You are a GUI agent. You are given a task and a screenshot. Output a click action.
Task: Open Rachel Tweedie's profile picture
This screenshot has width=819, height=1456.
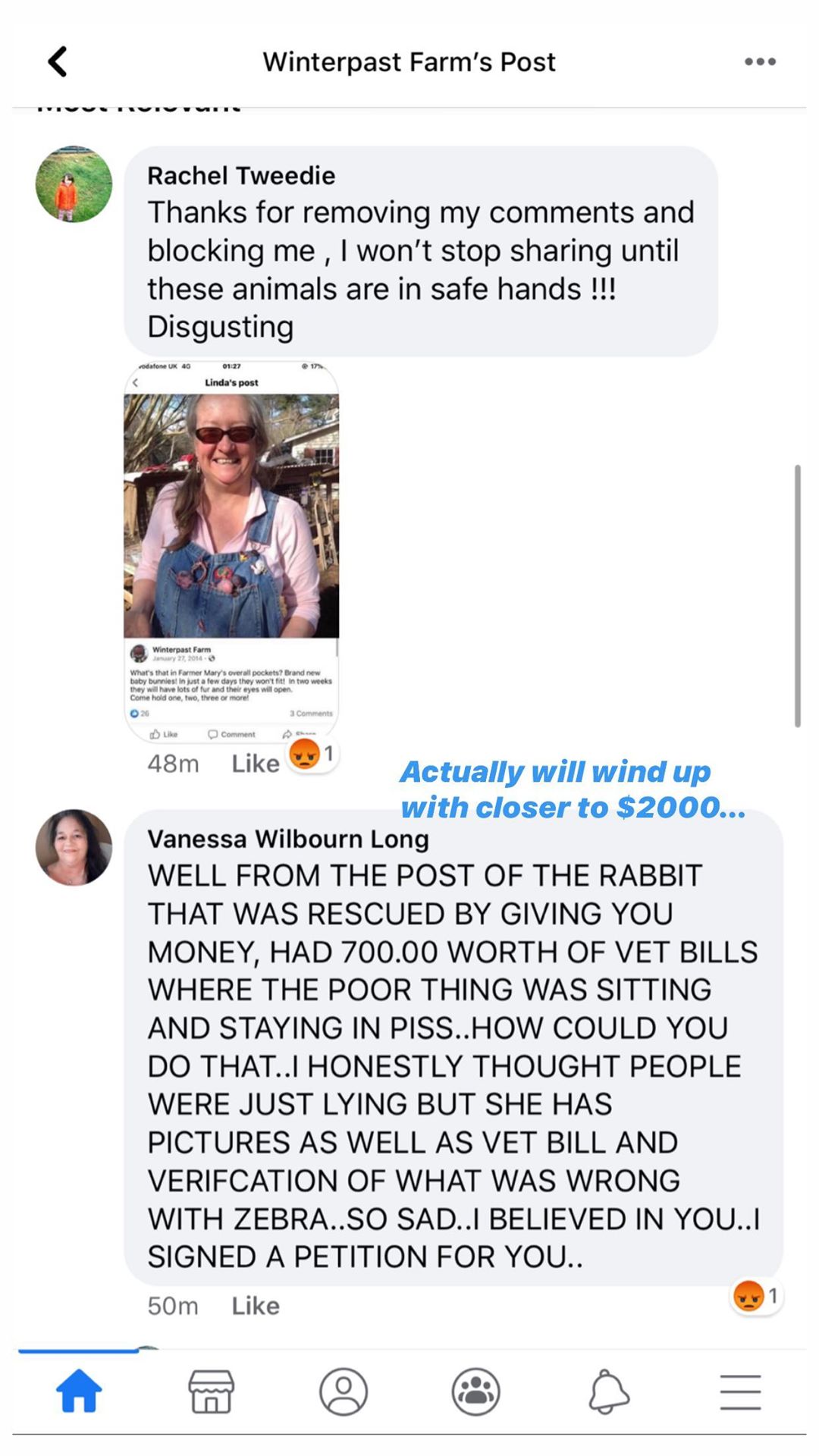coord(74,184)
